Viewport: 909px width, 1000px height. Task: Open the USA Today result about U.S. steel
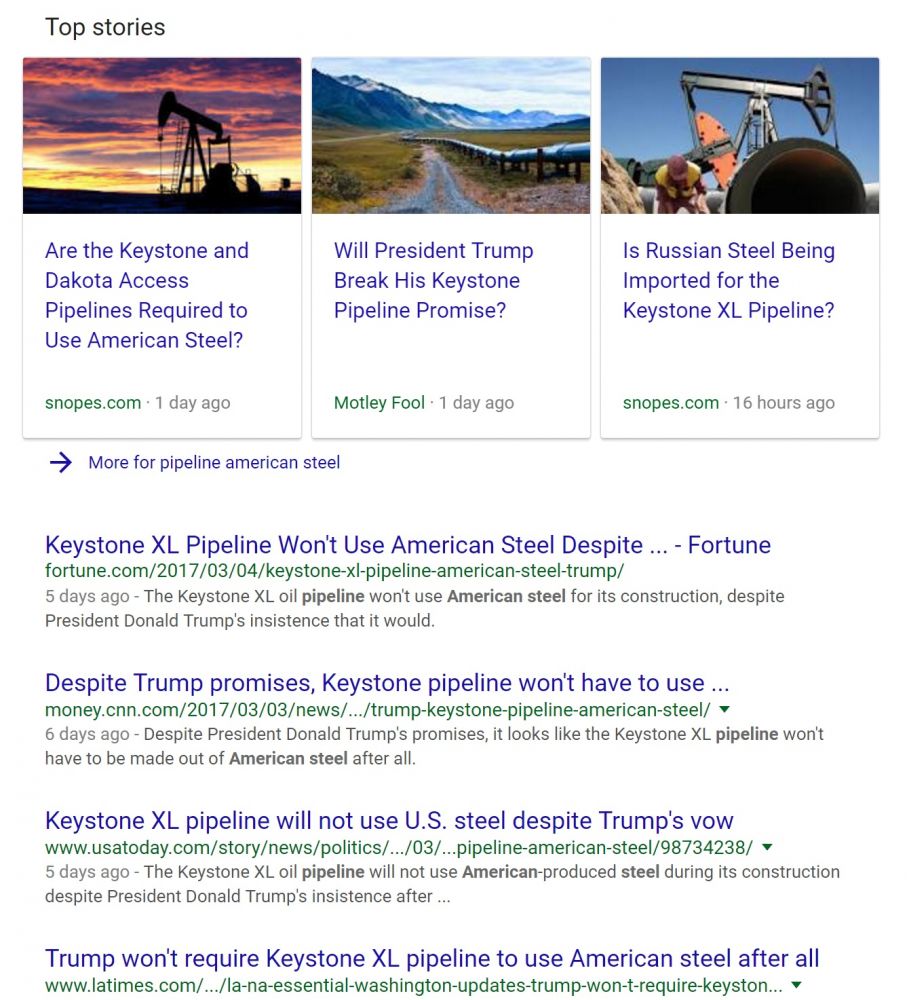pos(389,821)
